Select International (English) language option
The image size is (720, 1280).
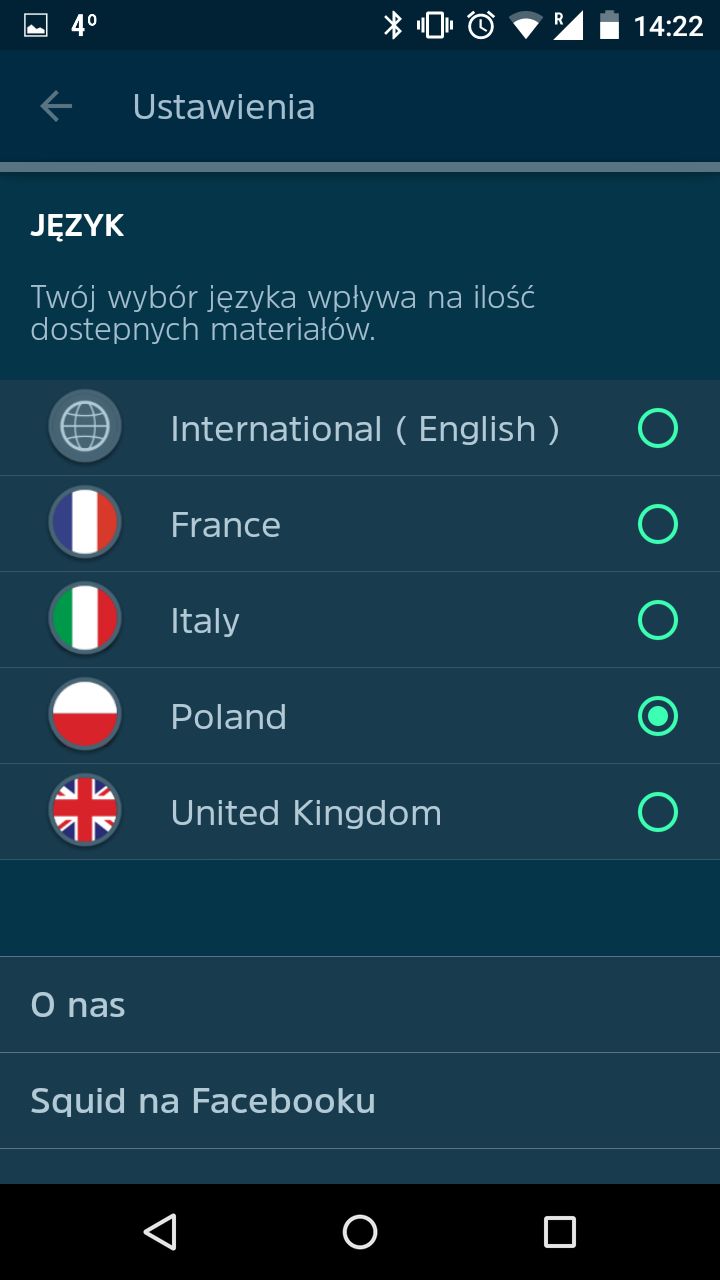point(360,428)
